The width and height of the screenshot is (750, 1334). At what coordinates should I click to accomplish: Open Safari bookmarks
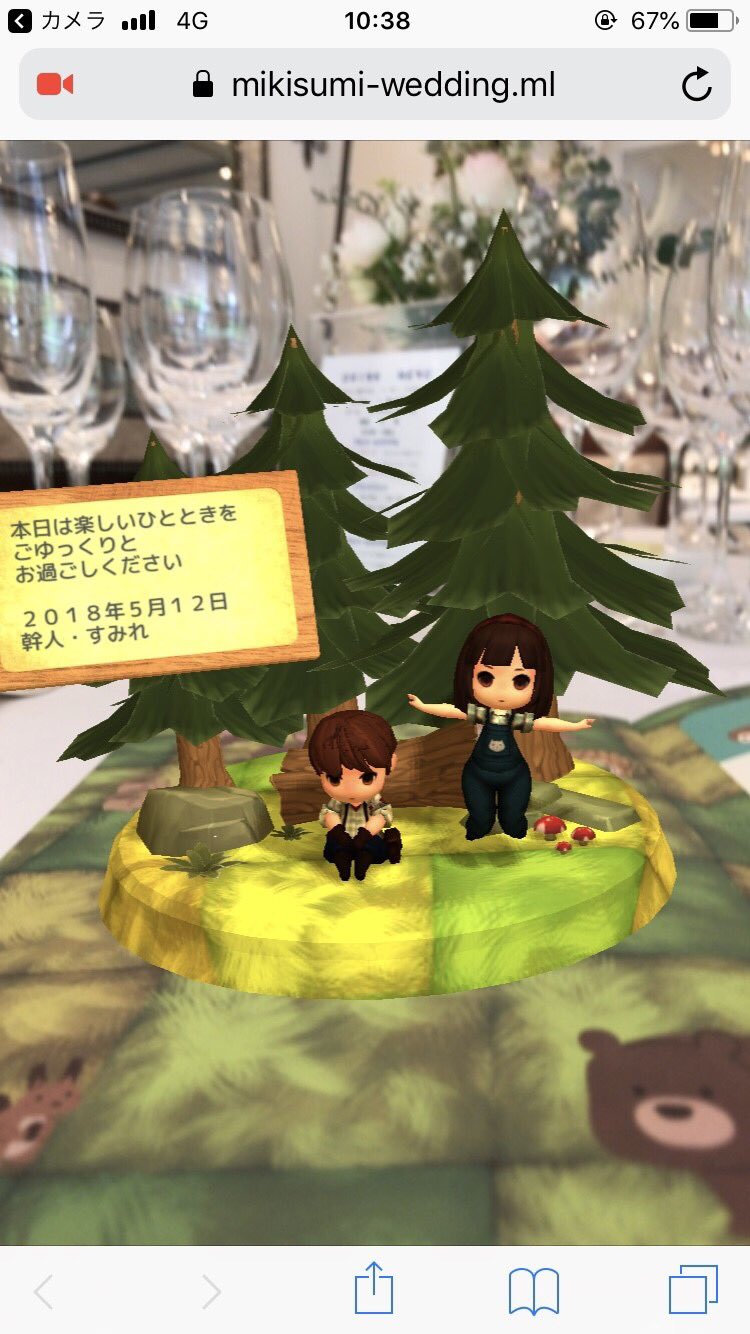[x=533, y=1291]
